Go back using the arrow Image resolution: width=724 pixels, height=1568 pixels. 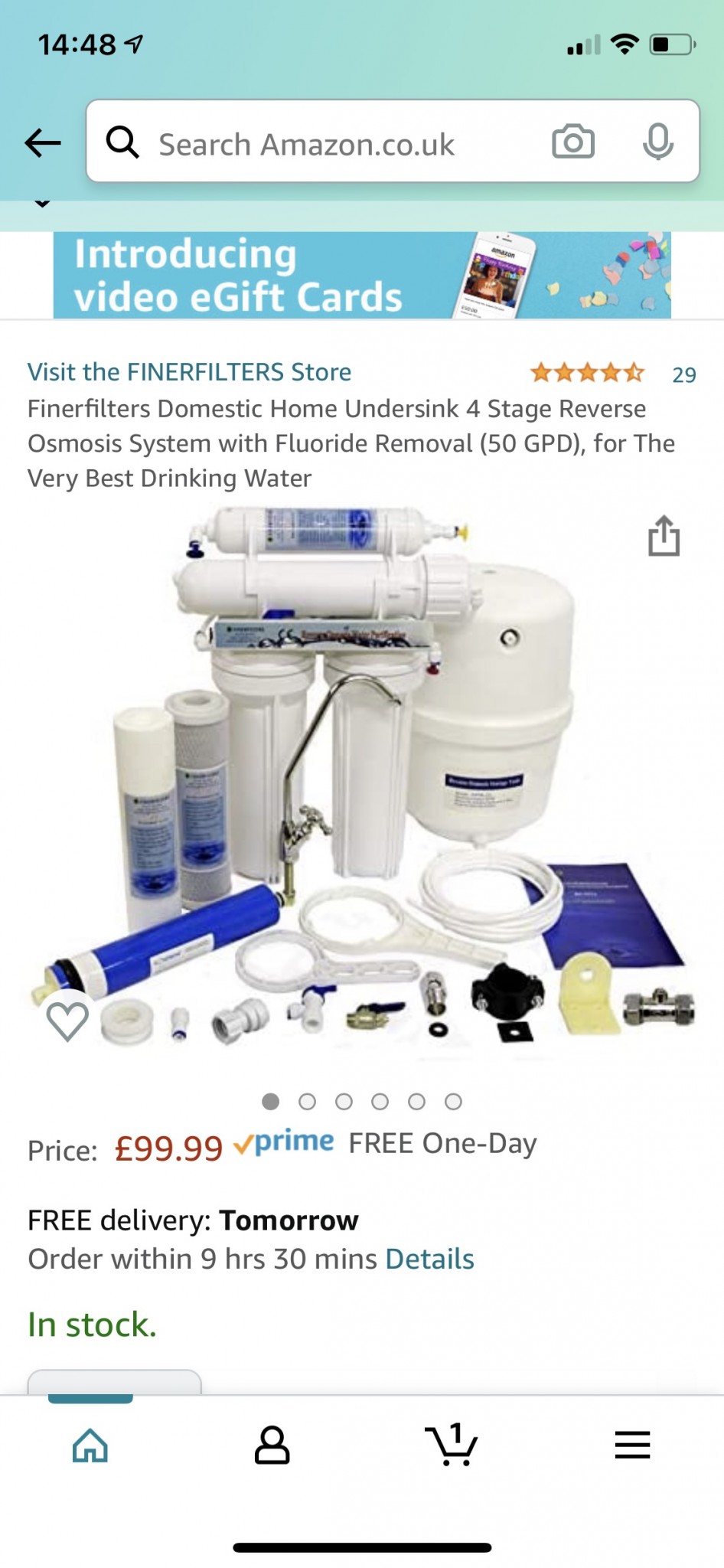pos(43,142)
